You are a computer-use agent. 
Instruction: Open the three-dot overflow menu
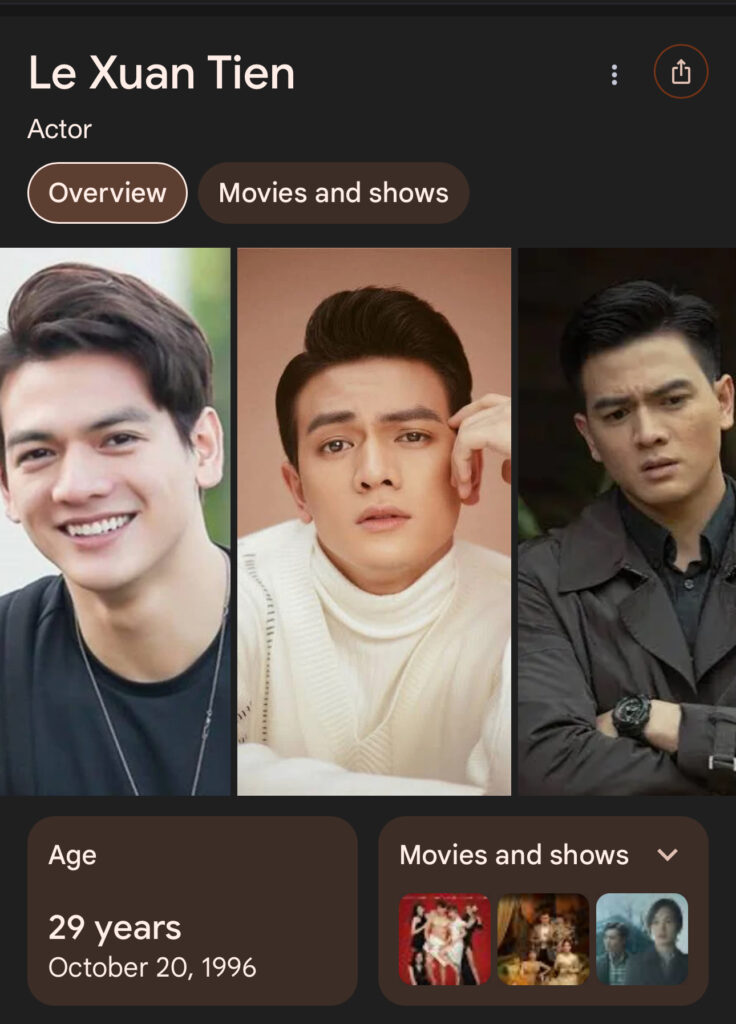coord(614,74)
